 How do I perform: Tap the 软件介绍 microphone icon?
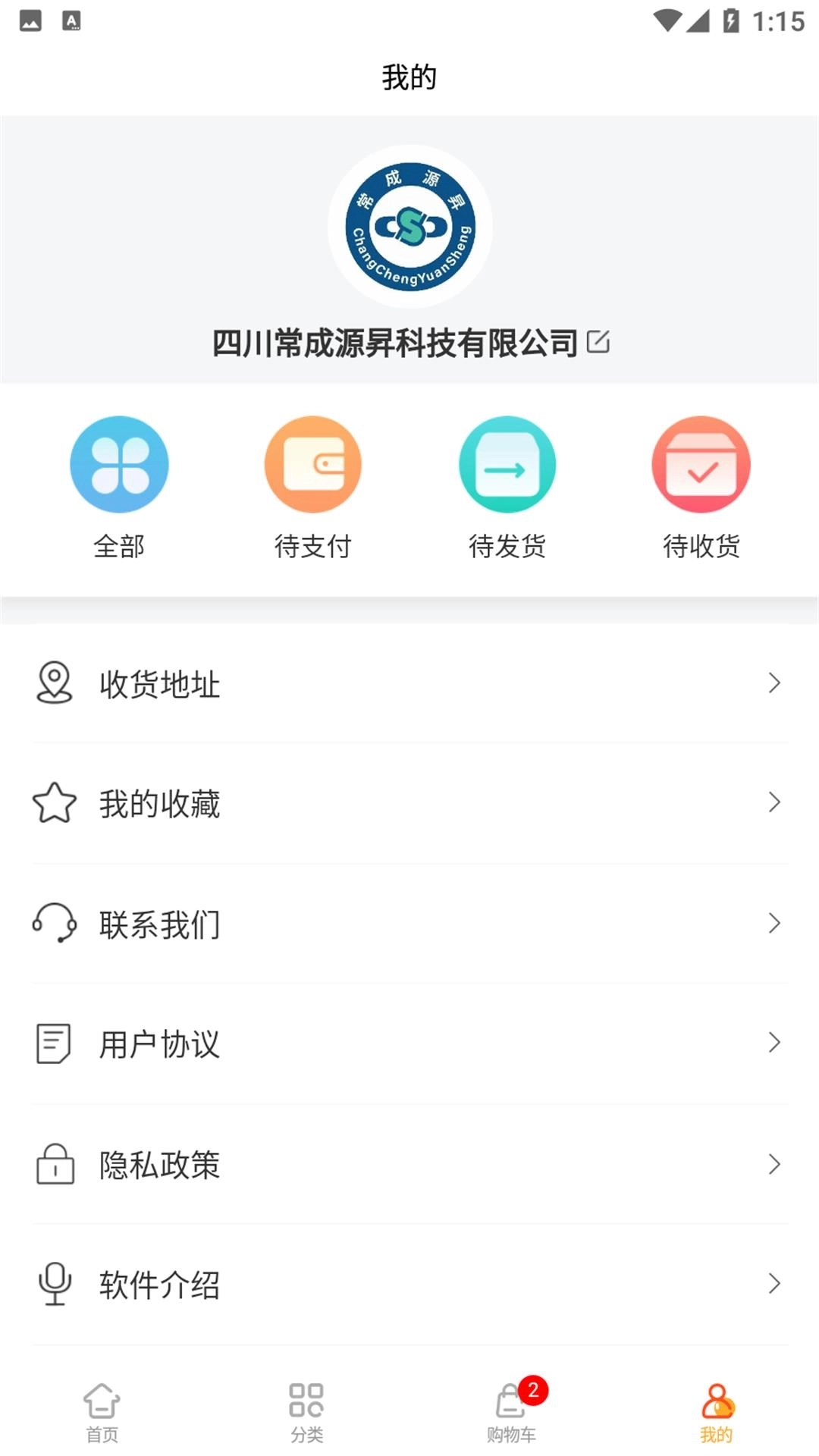(x=52, y=1285)
